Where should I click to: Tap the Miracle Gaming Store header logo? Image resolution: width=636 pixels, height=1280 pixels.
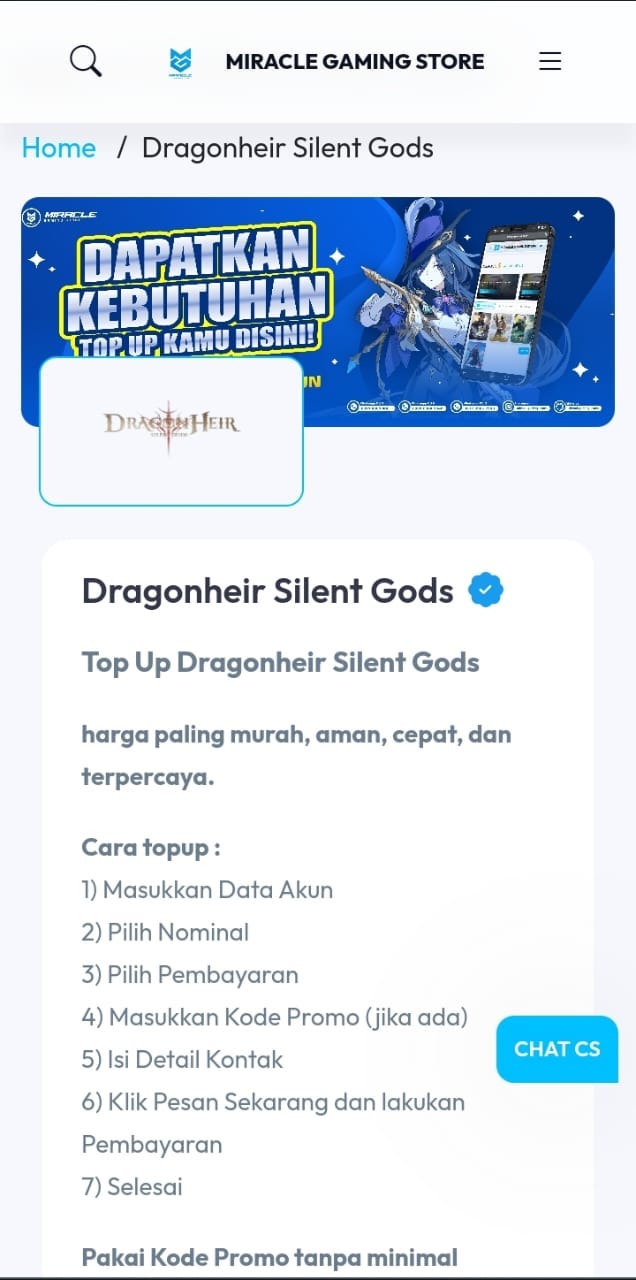pos(181,62)
